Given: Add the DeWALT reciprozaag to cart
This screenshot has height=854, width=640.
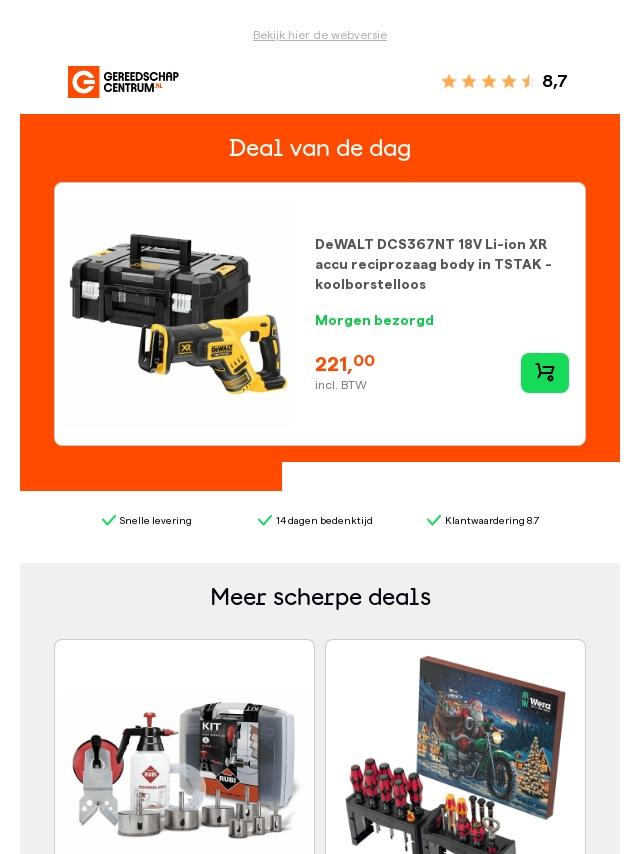Looking at the screenshot, I should pyautogui.click(x=545, y=373).
